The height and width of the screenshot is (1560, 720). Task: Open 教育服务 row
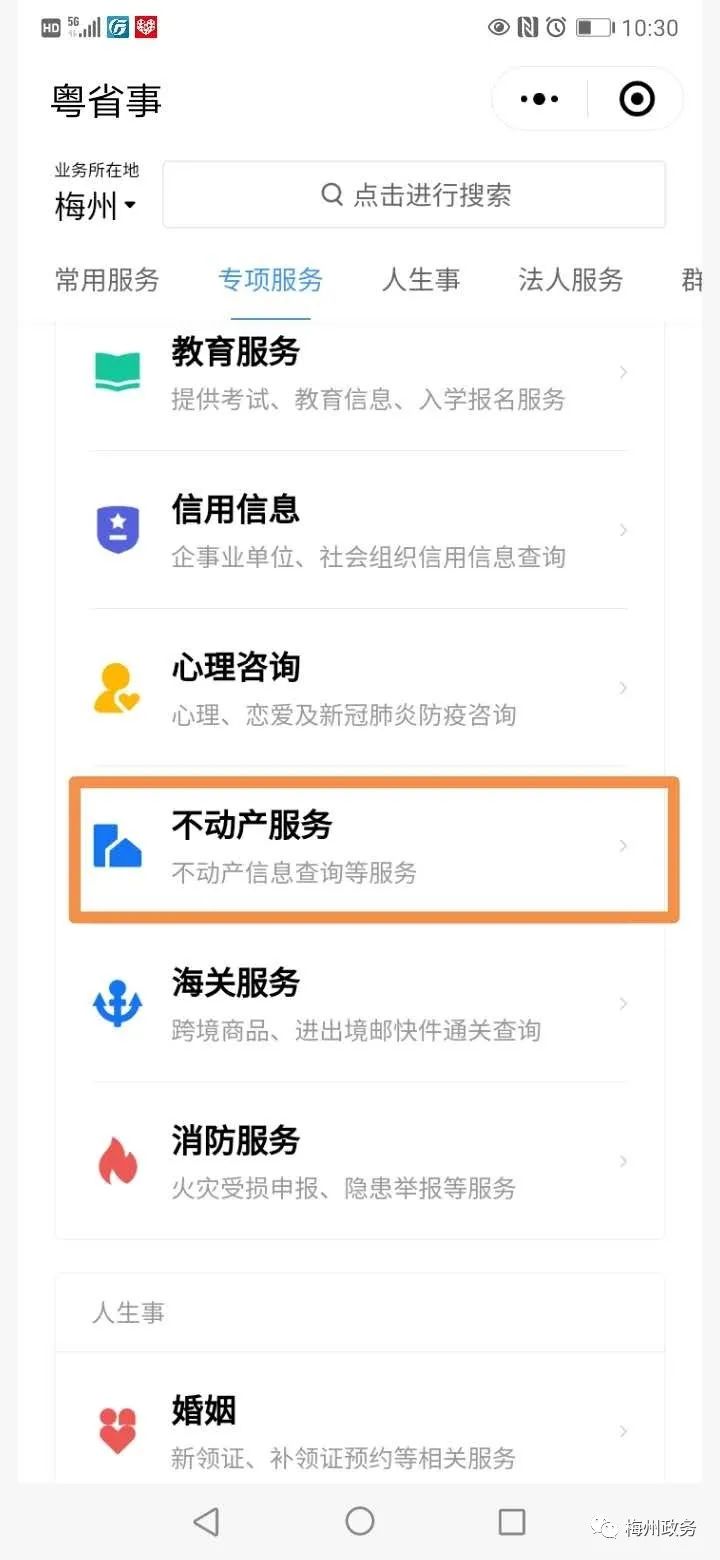point(360,373)
